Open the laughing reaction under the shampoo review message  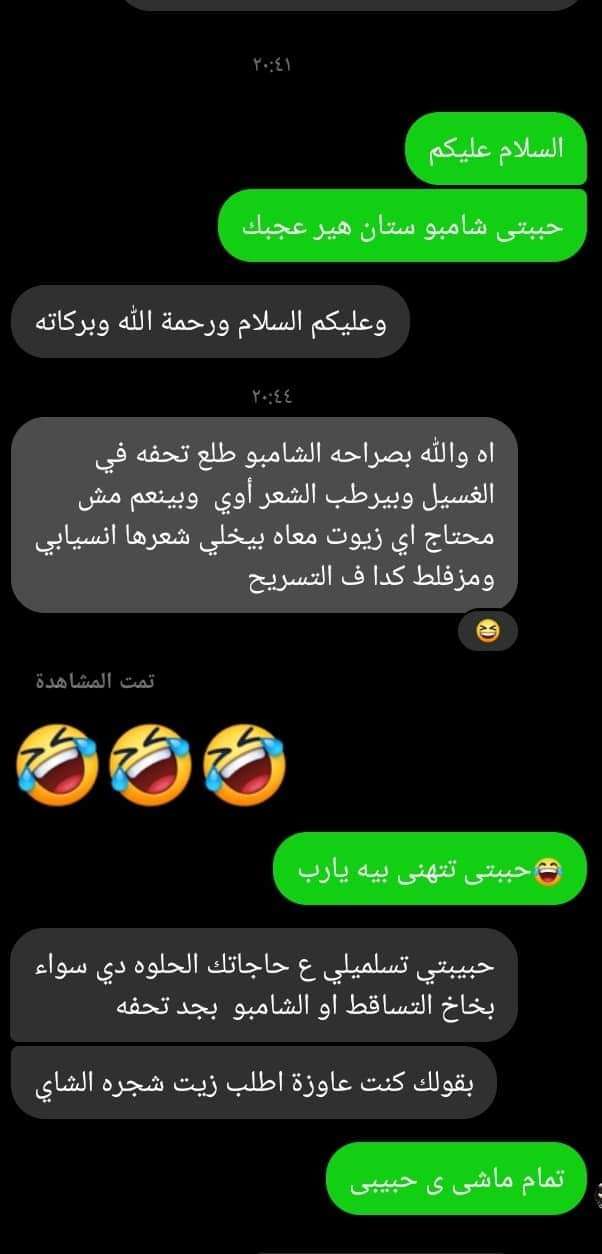click(x=487, y=632)
